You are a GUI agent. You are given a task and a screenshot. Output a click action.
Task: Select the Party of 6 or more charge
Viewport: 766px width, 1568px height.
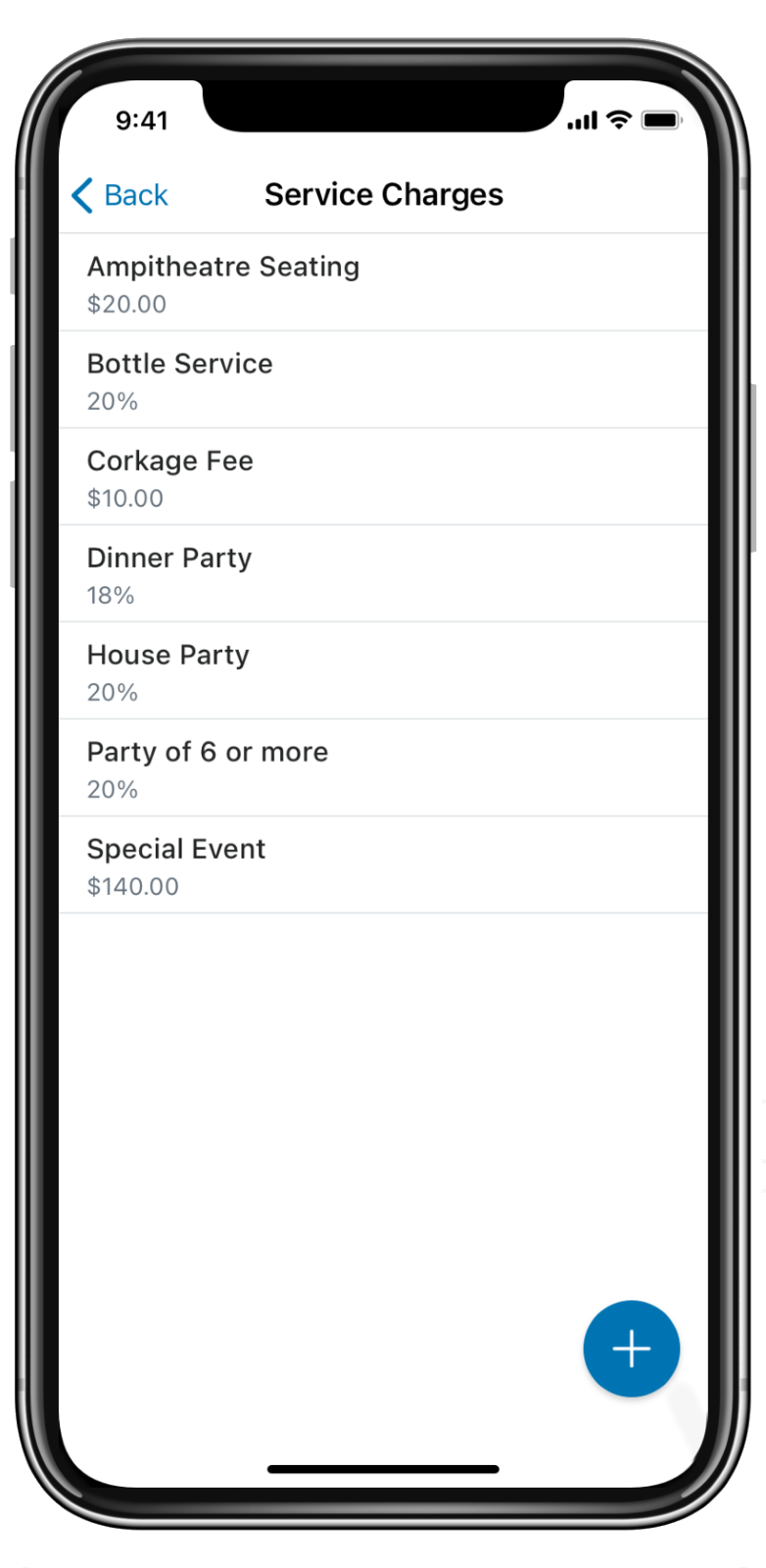tap(383, 766)
